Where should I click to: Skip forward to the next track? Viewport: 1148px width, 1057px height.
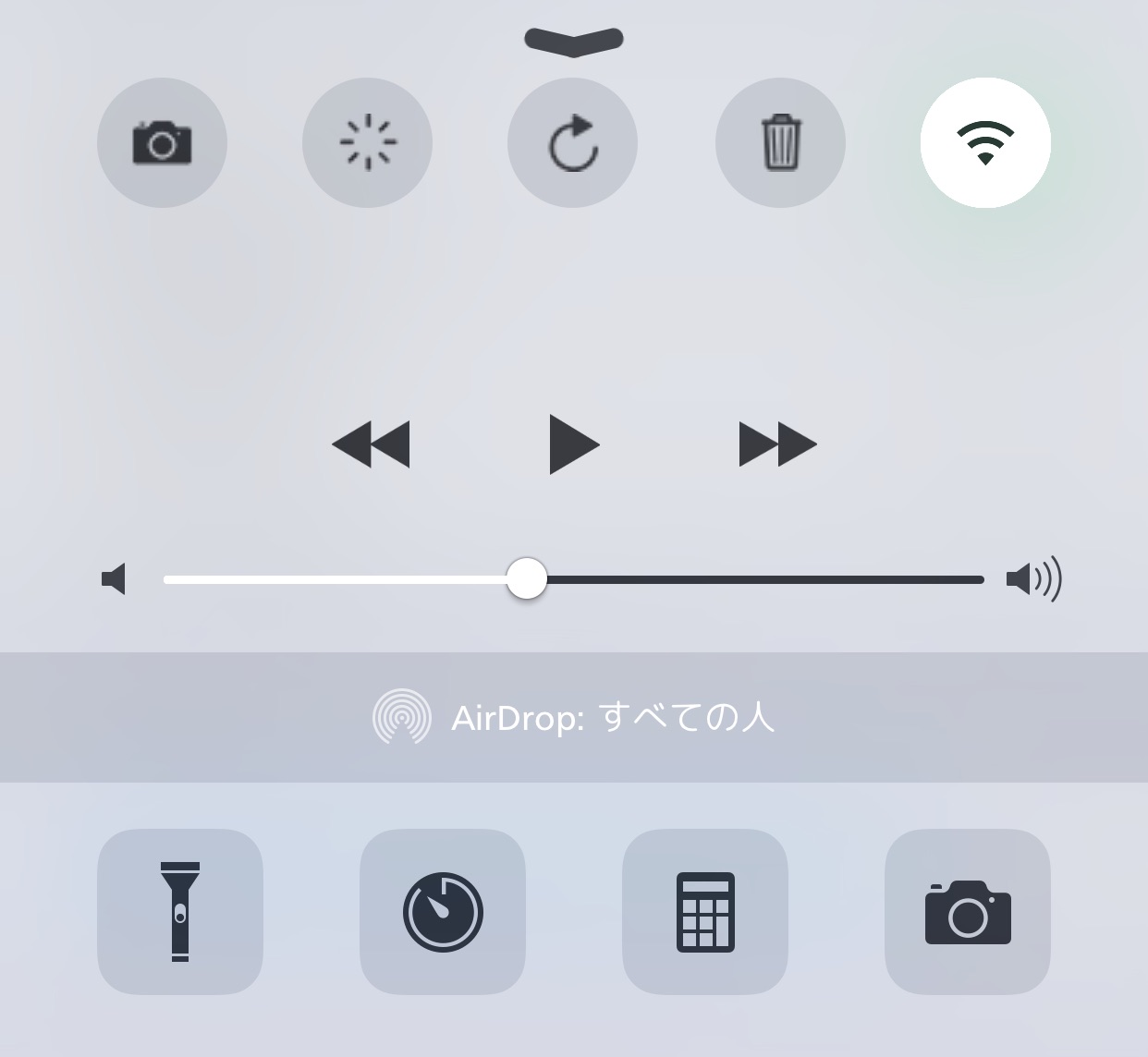click(x=777, y=444)
